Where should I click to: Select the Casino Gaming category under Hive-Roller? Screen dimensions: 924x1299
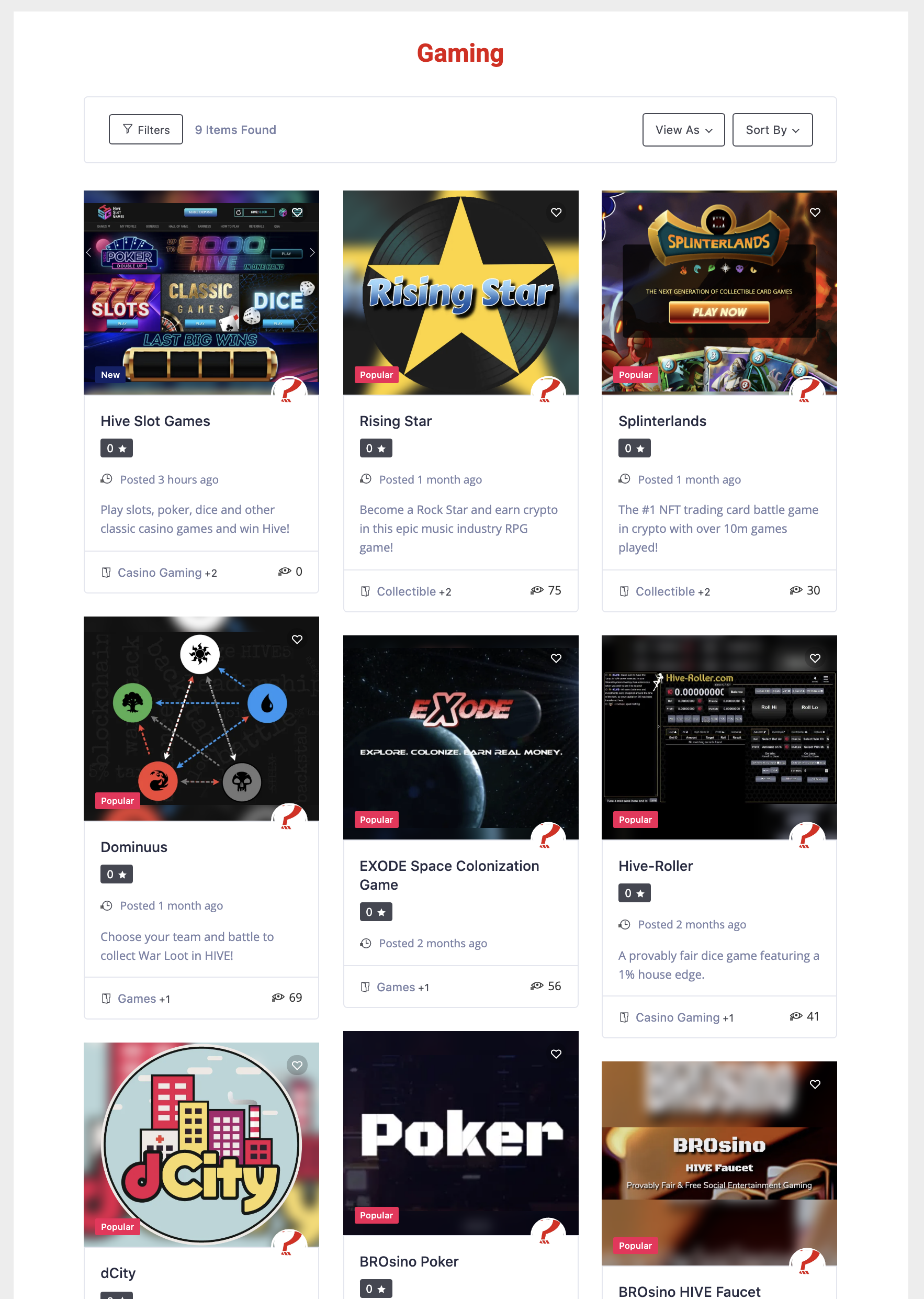(x=678, y=1017)
